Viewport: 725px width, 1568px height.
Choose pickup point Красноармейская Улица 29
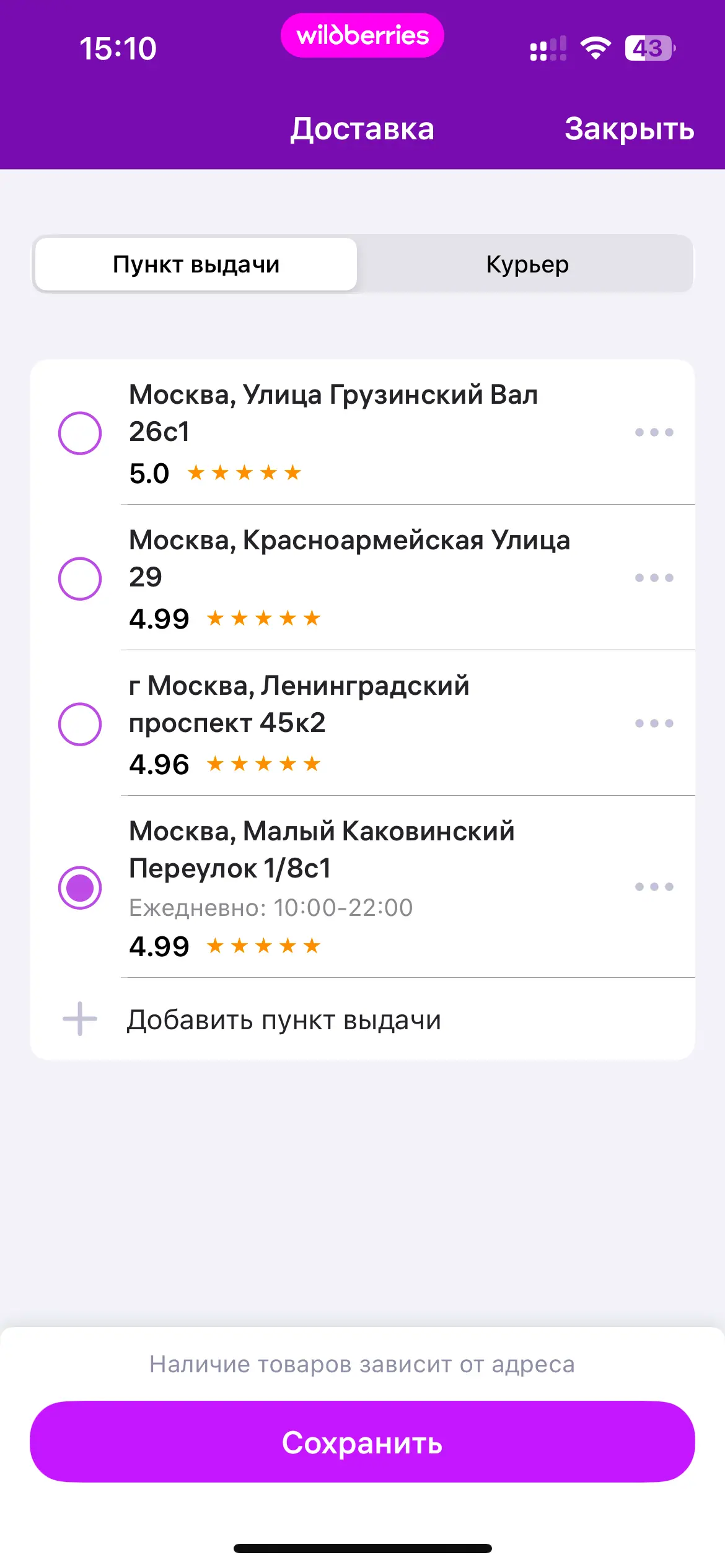pos(80,578)
